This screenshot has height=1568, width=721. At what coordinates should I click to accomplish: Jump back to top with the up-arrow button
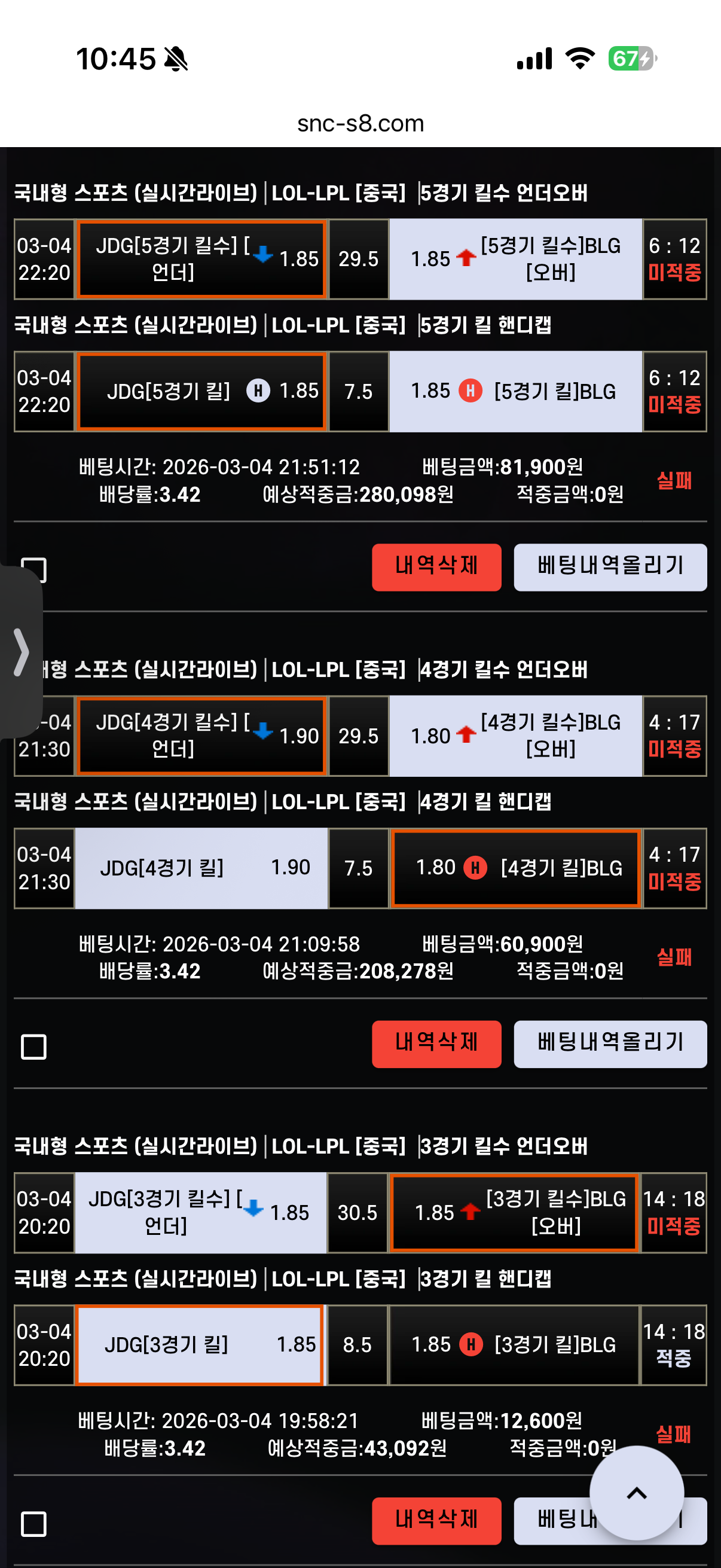637,1493
